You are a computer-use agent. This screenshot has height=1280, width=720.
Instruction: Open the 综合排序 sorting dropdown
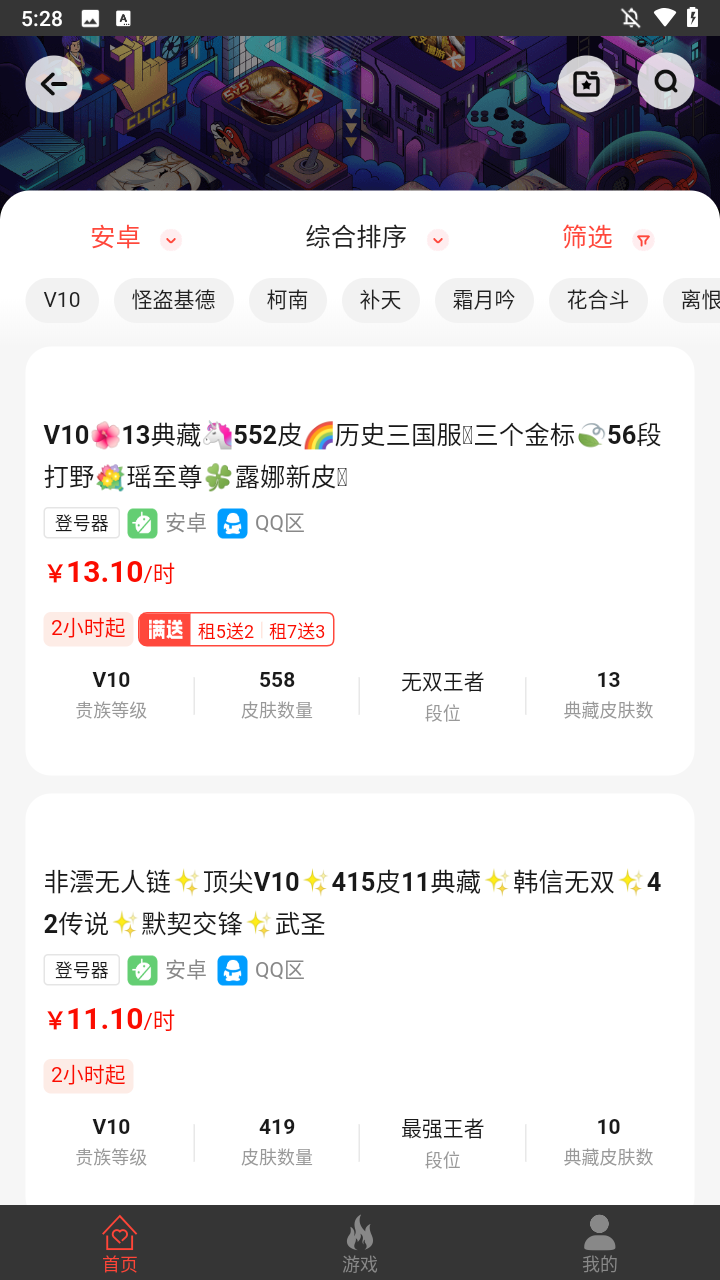point(375,238)
